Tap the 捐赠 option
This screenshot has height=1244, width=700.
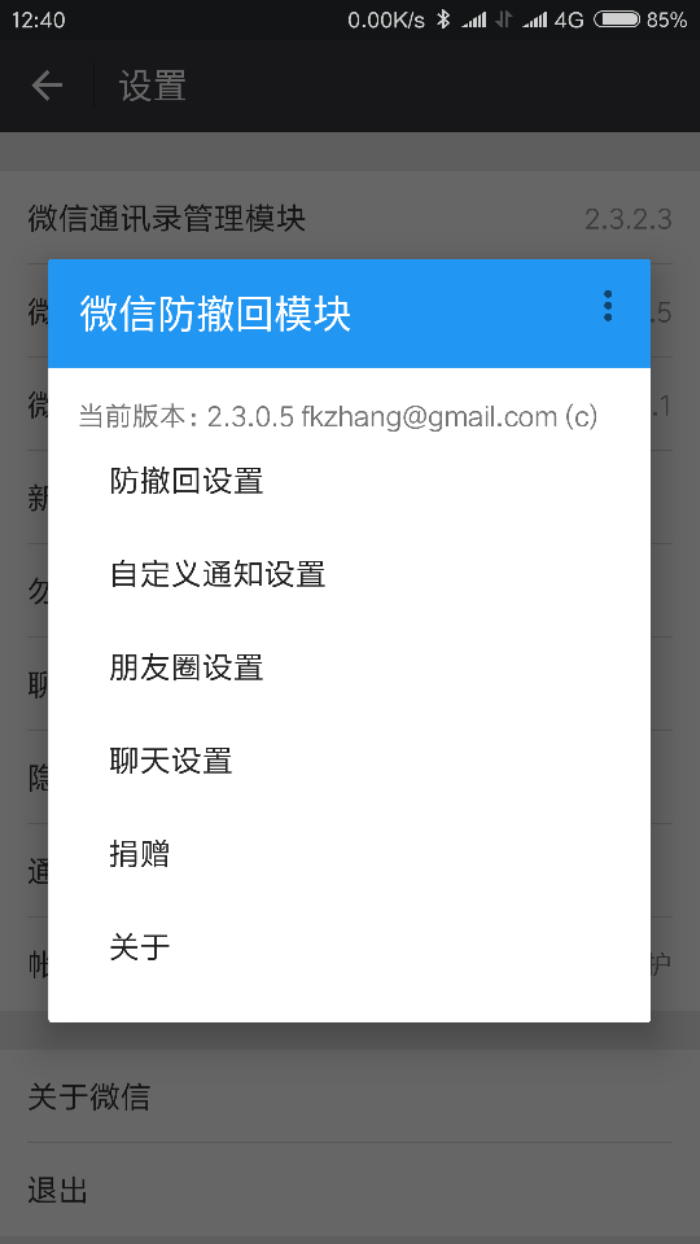pos(140,853)
